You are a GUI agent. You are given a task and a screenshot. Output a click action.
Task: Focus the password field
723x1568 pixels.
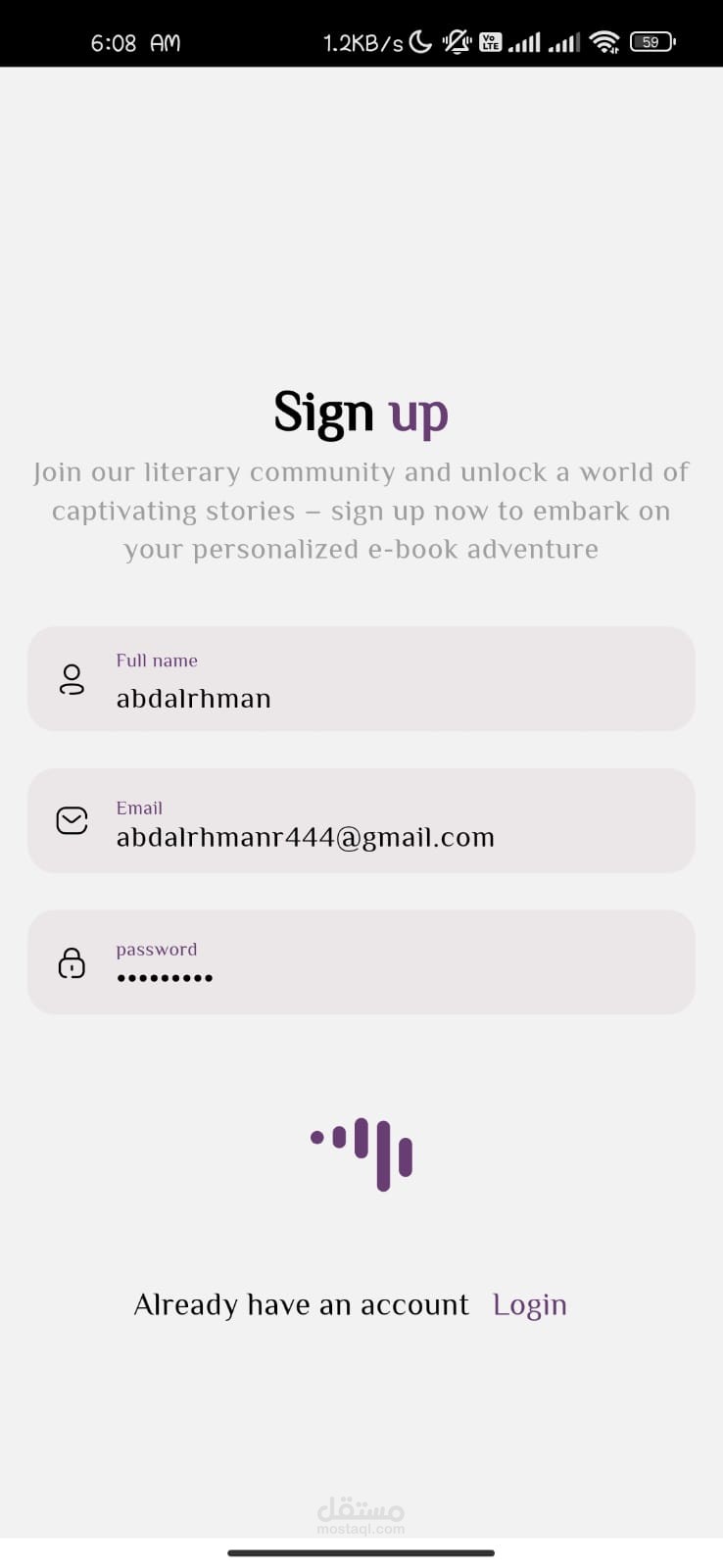point(361,962)
